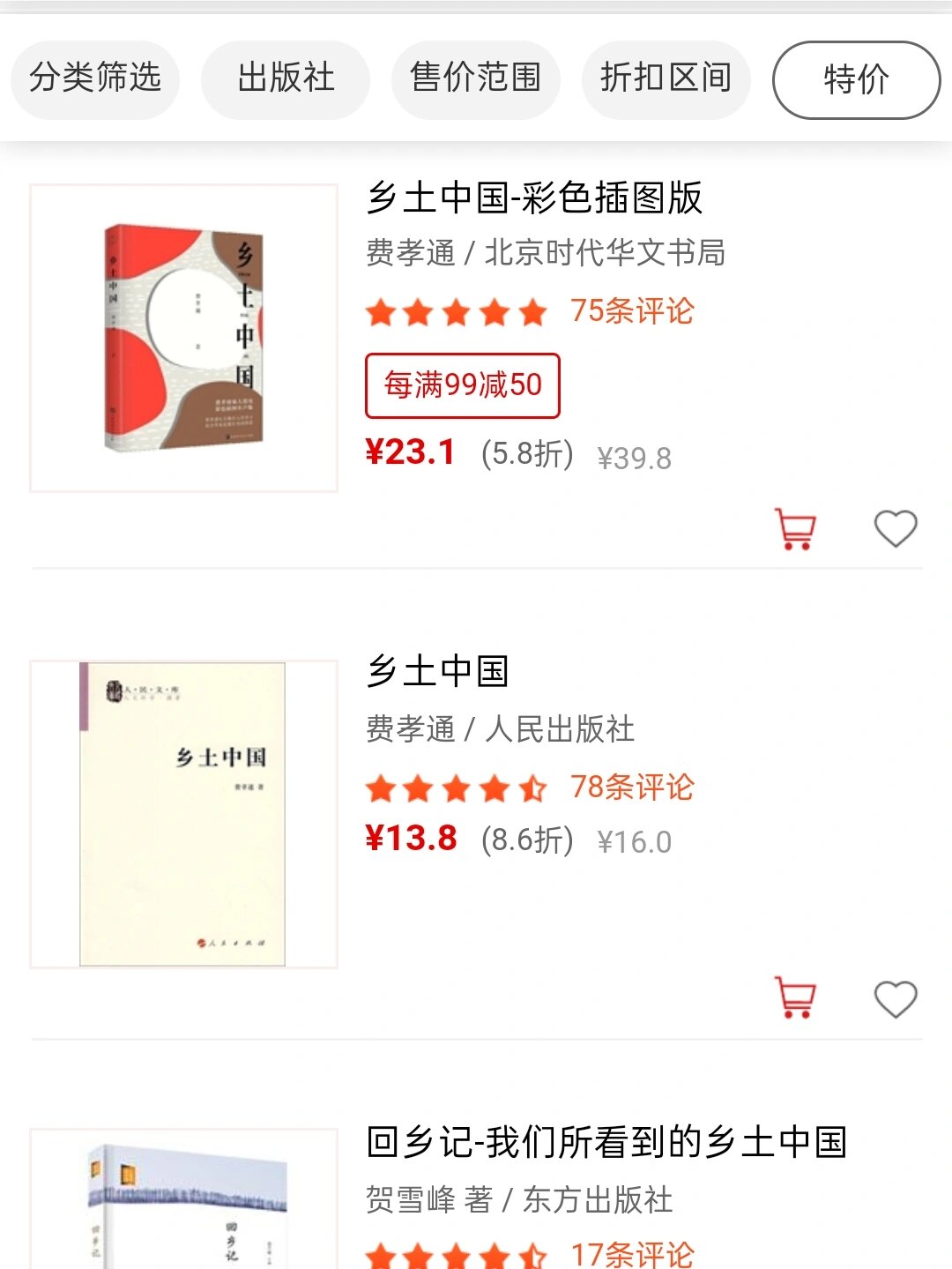Enable the 折扣区间 discount filter

click(666, 79)
